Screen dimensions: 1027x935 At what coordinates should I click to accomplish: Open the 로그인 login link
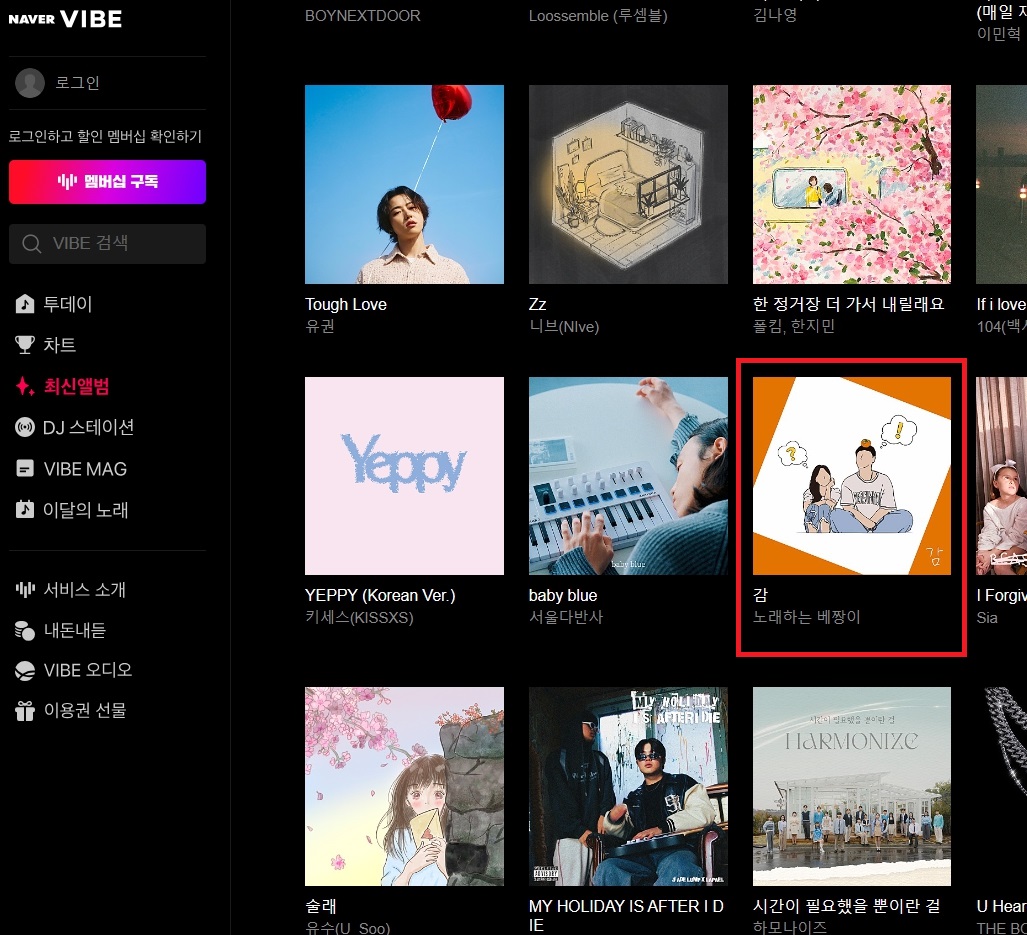77,83
